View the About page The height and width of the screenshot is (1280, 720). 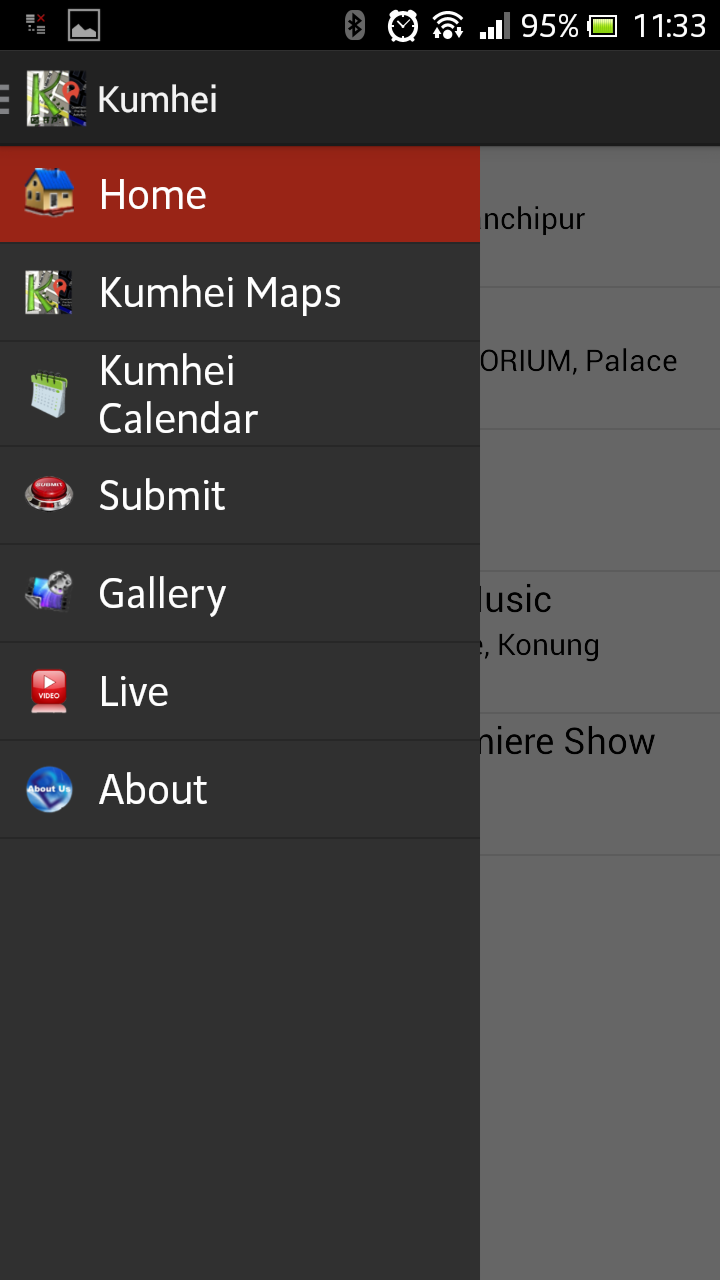pos(240,790)
